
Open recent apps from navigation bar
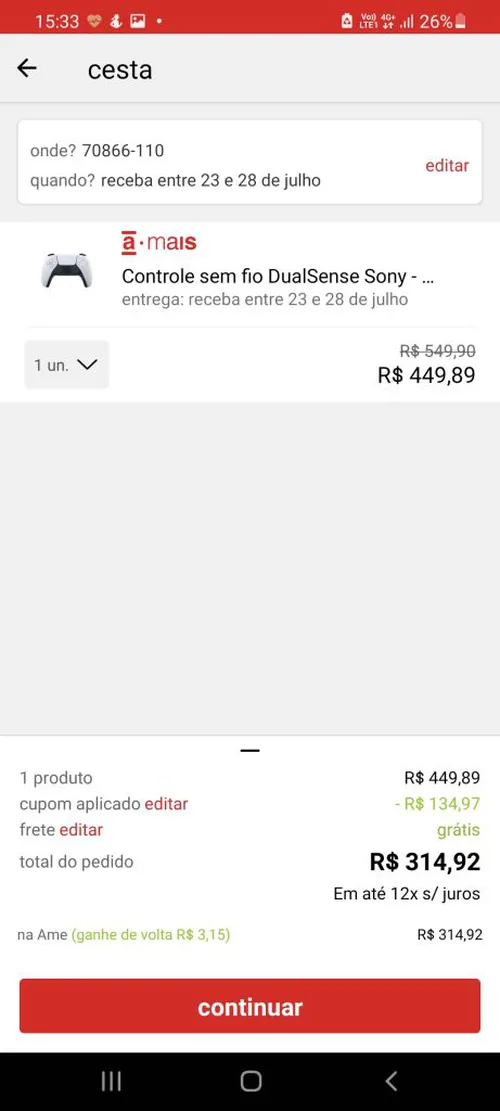[111, 1081]
